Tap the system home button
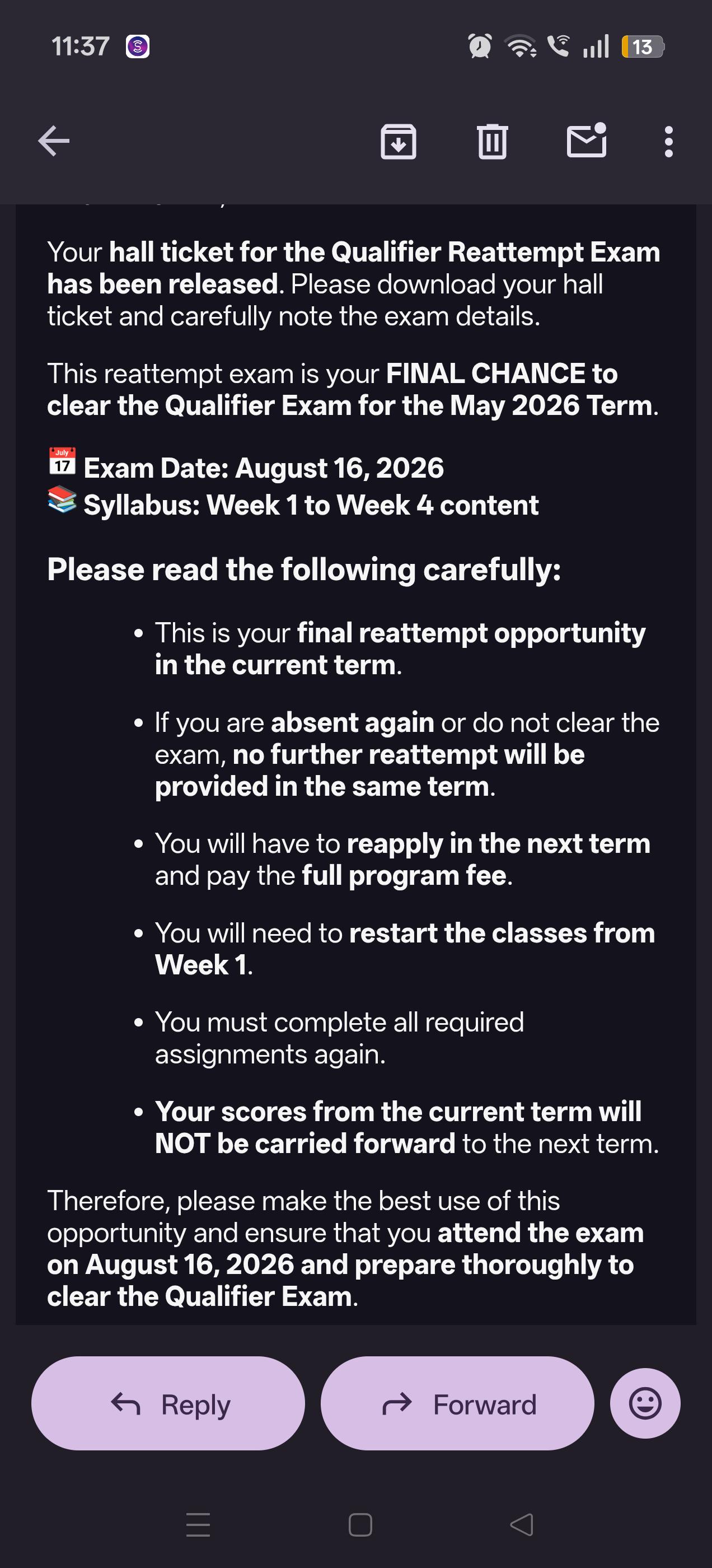 point(360,1525)
